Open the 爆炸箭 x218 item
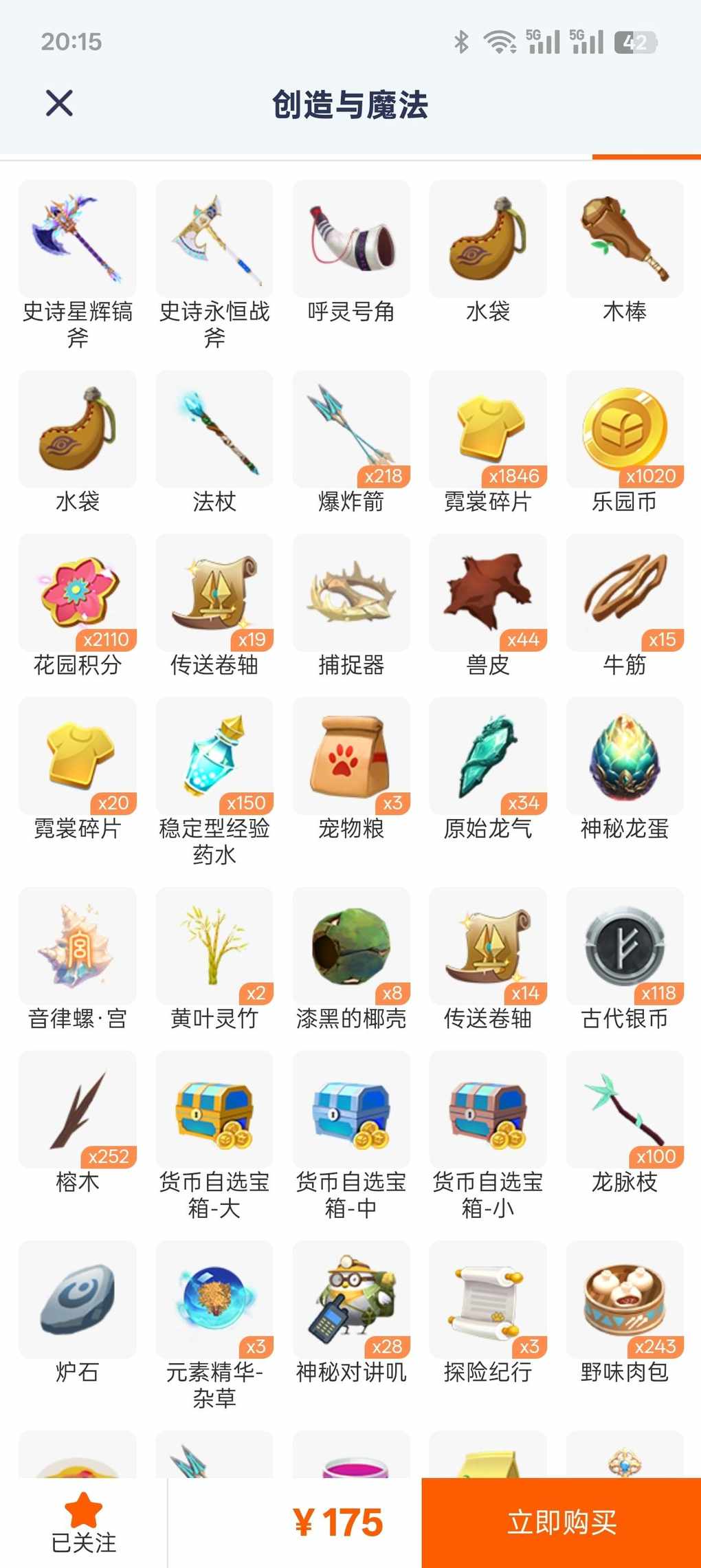 coord(351,430)
